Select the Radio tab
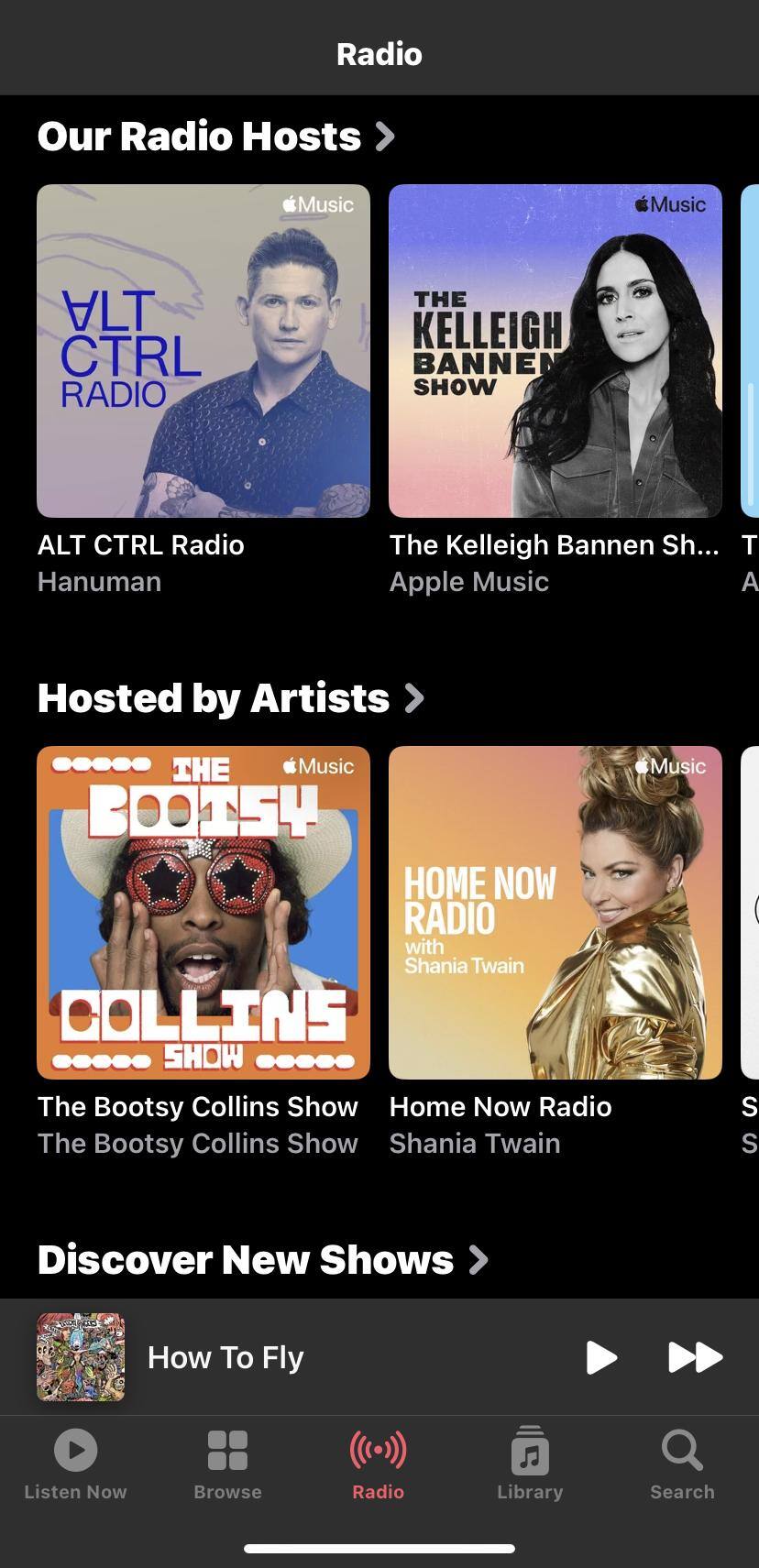The image size is (759, 1568). click(378, 1464)
